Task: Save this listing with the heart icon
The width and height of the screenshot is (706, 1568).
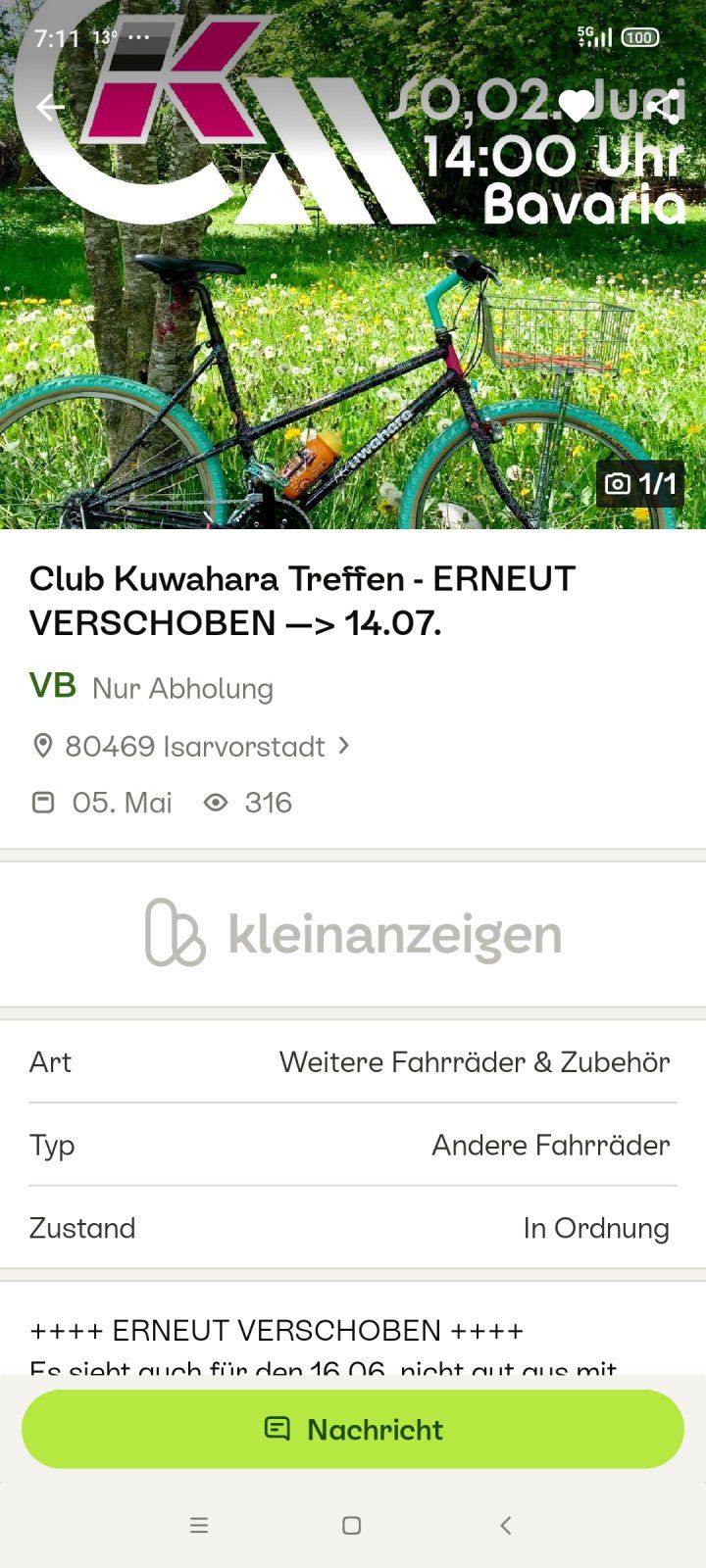Action: tap(577, 106)
